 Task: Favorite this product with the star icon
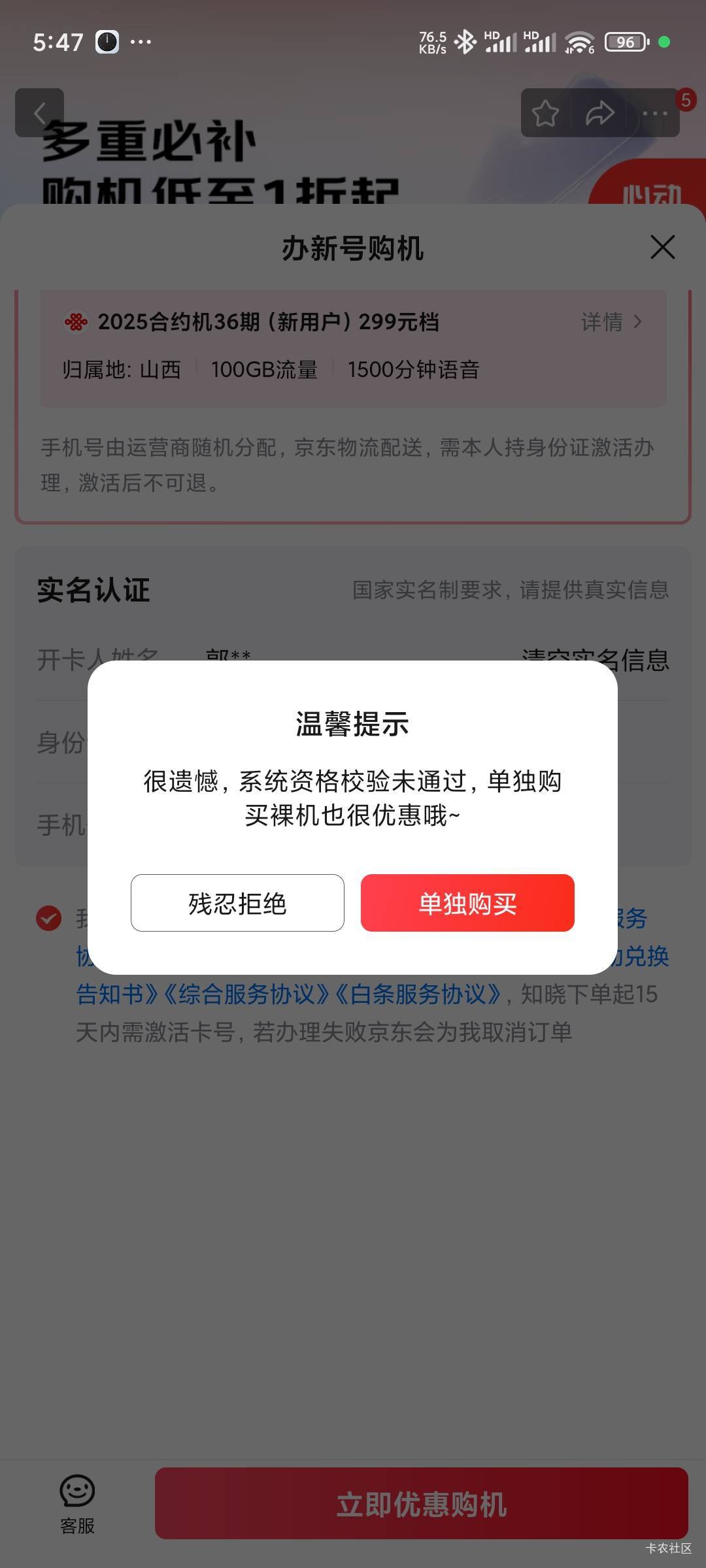click(545, 113)
